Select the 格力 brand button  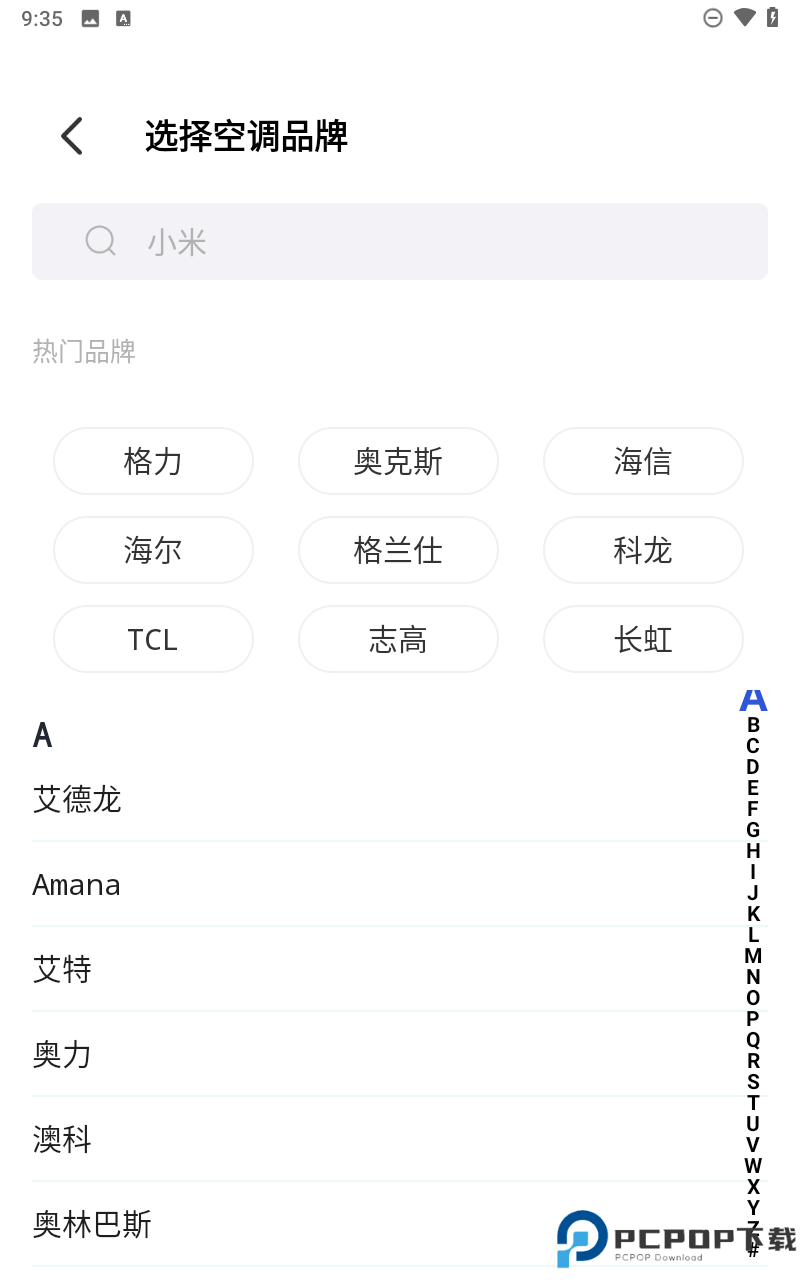click(153, 461)
